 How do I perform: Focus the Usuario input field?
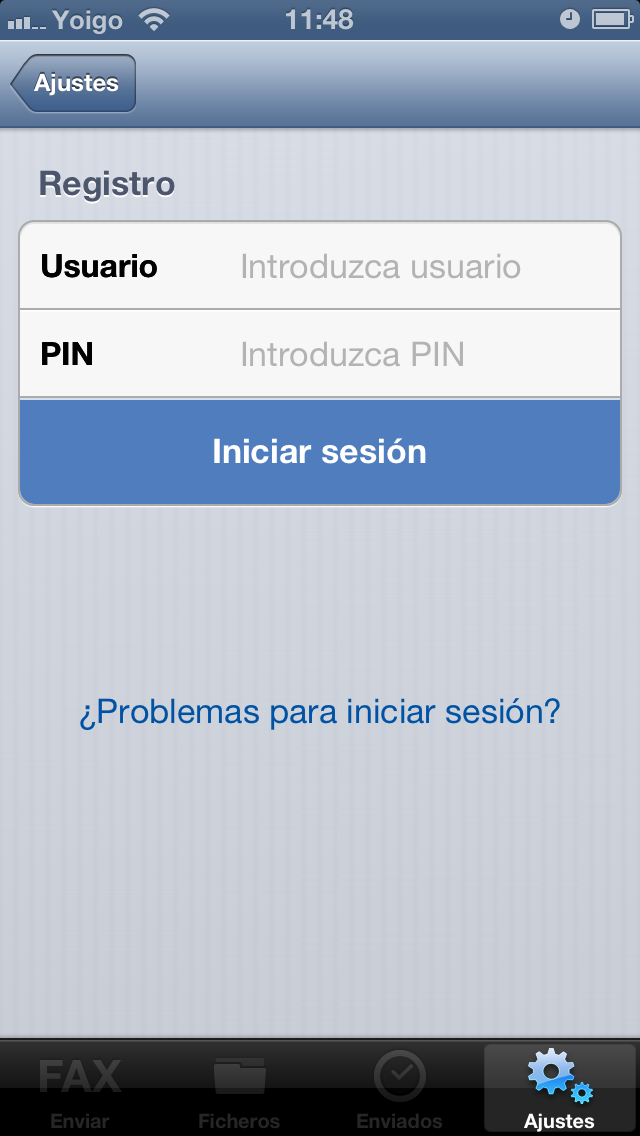tap(380, 267)
